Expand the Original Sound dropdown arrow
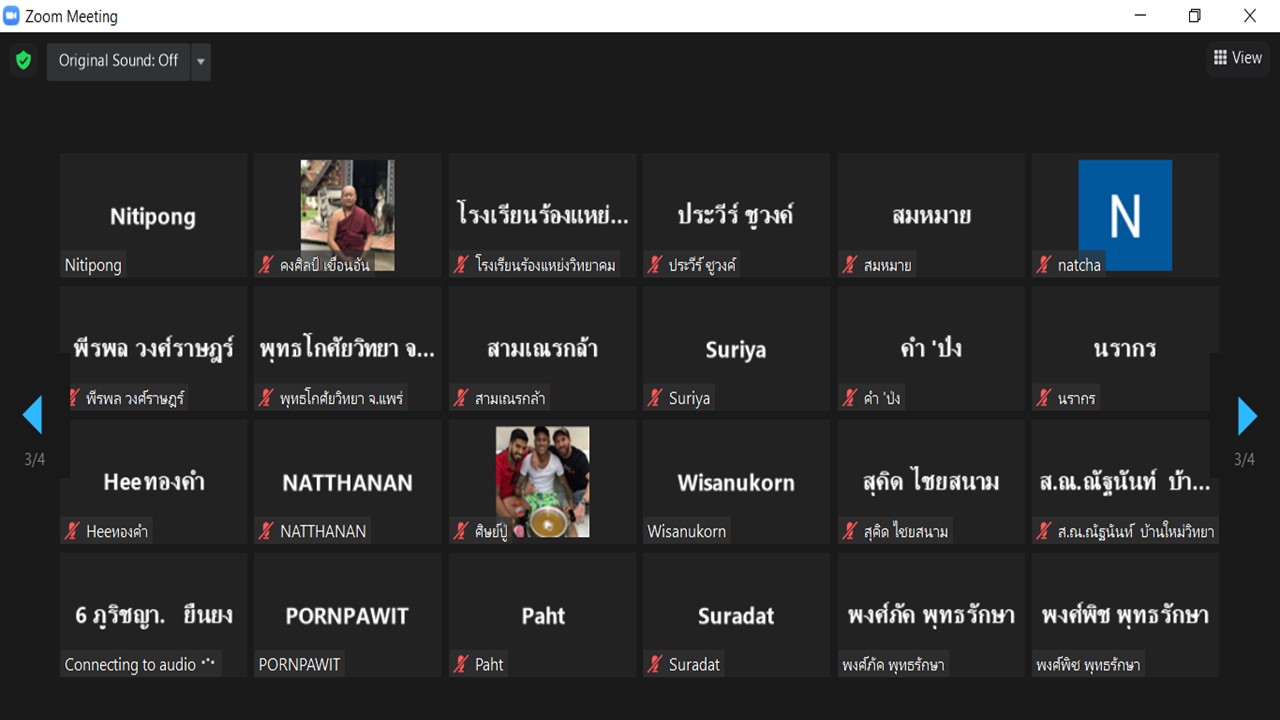1280x720 pixels. tap(201, 61)
